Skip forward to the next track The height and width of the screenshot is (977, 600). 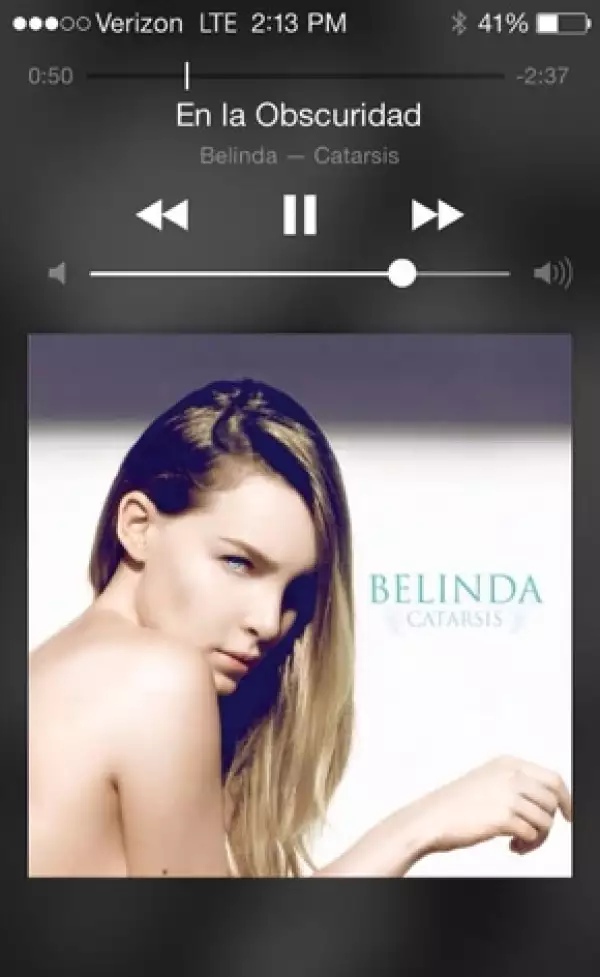pos(437,214)
